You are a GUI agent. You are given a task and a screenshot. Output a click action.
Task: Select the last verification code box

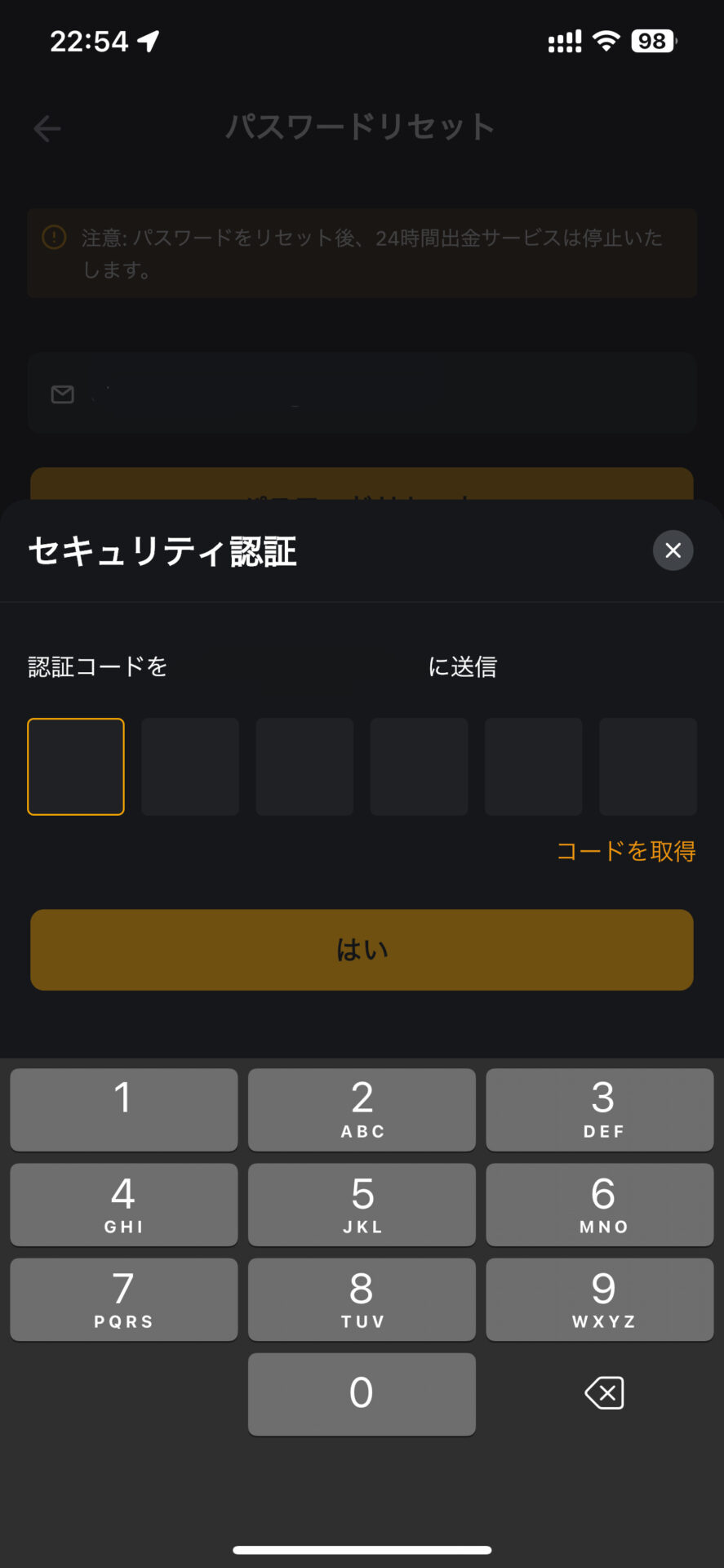(648, 767)
